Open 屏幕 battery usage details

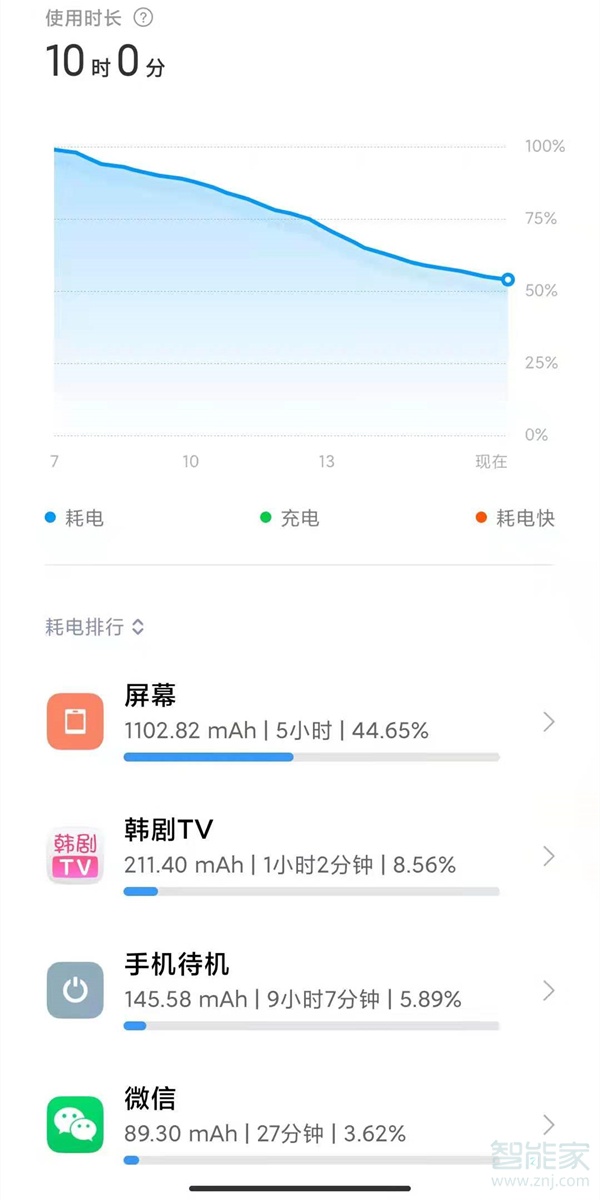300,722
